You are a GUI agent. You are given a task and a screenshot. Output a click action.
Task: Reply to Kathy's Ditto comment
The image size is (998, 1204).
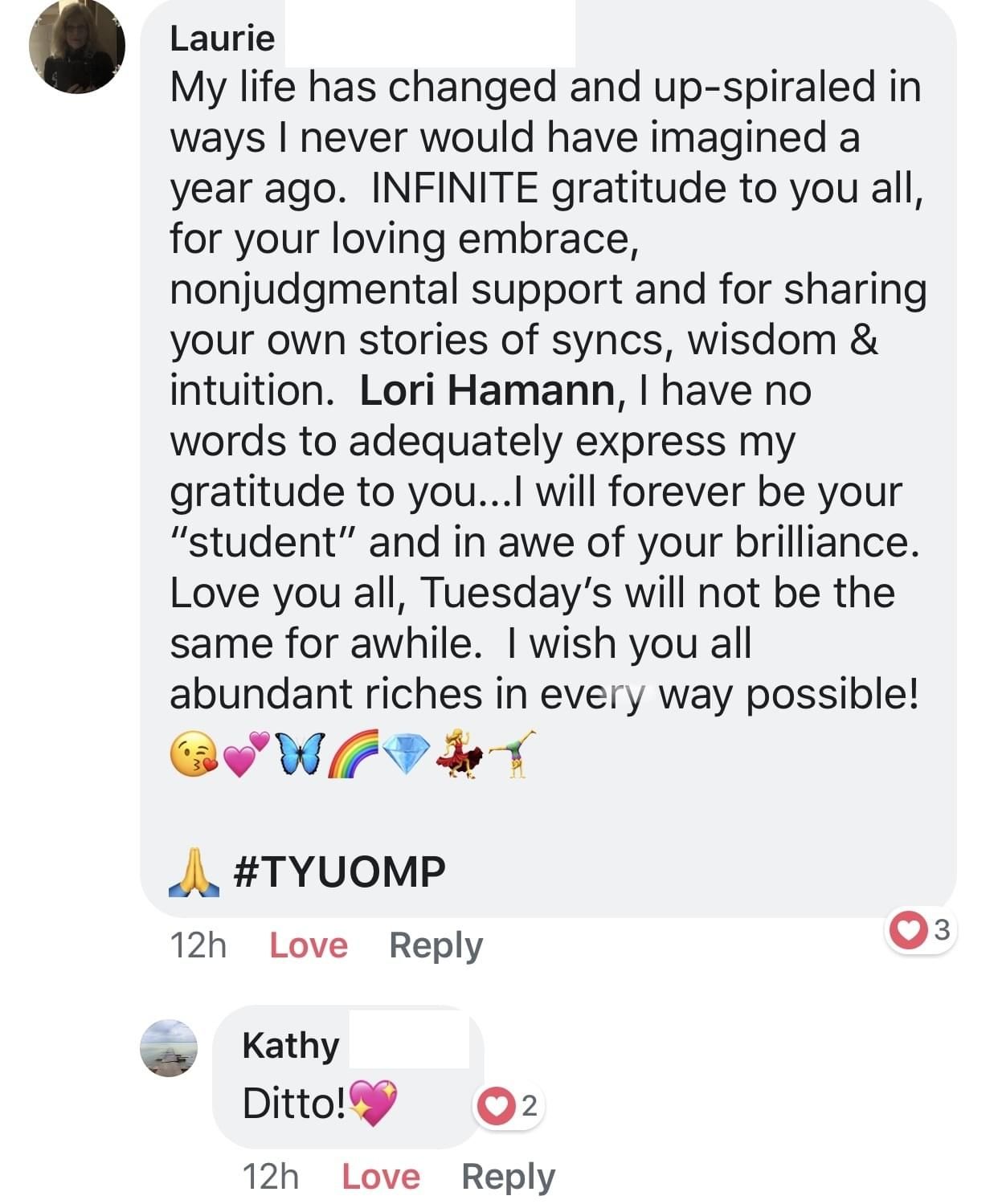[508, 1177]
